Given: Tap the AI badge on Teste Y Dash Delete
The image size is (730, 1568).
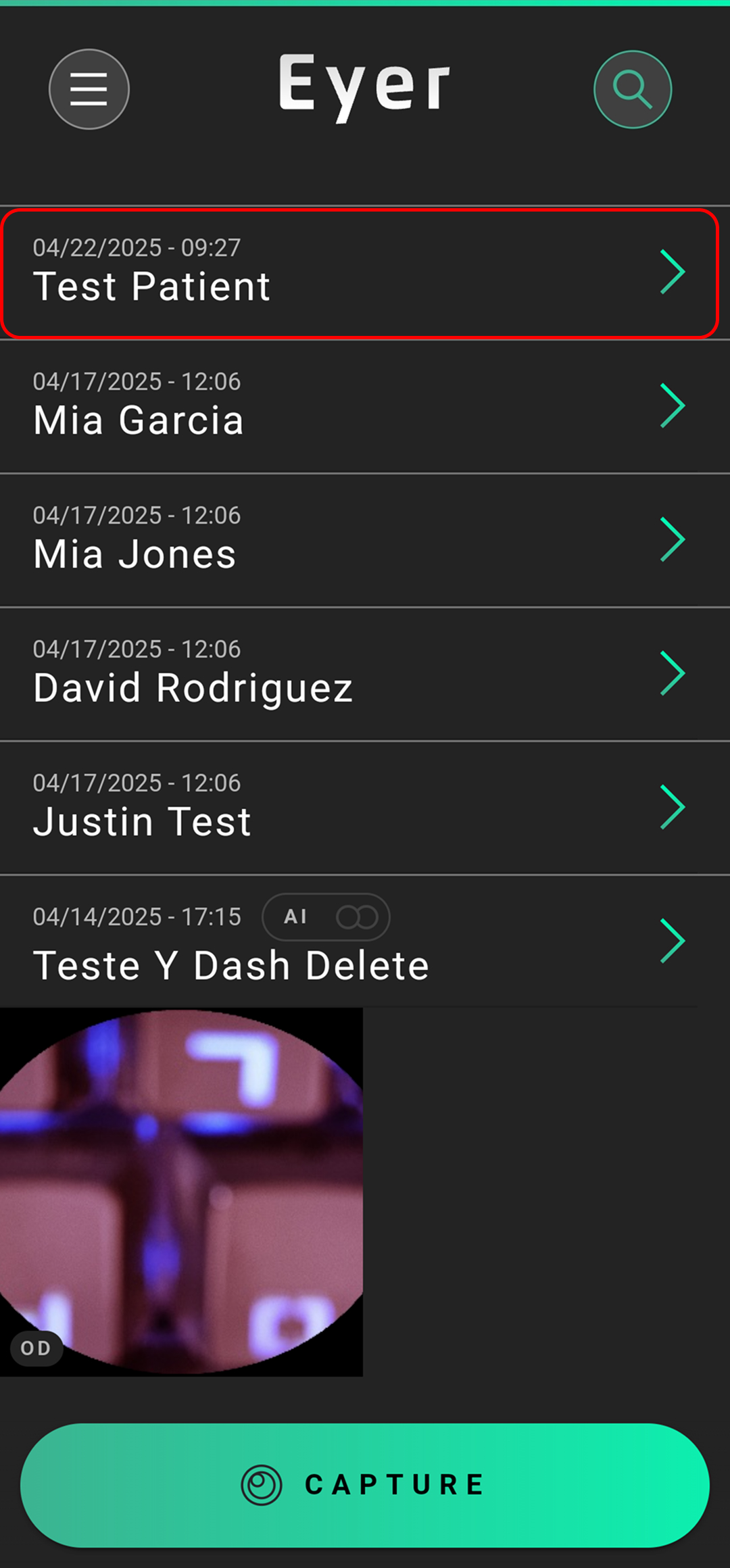Looking at the screenshot, I should tap(326, 917).
